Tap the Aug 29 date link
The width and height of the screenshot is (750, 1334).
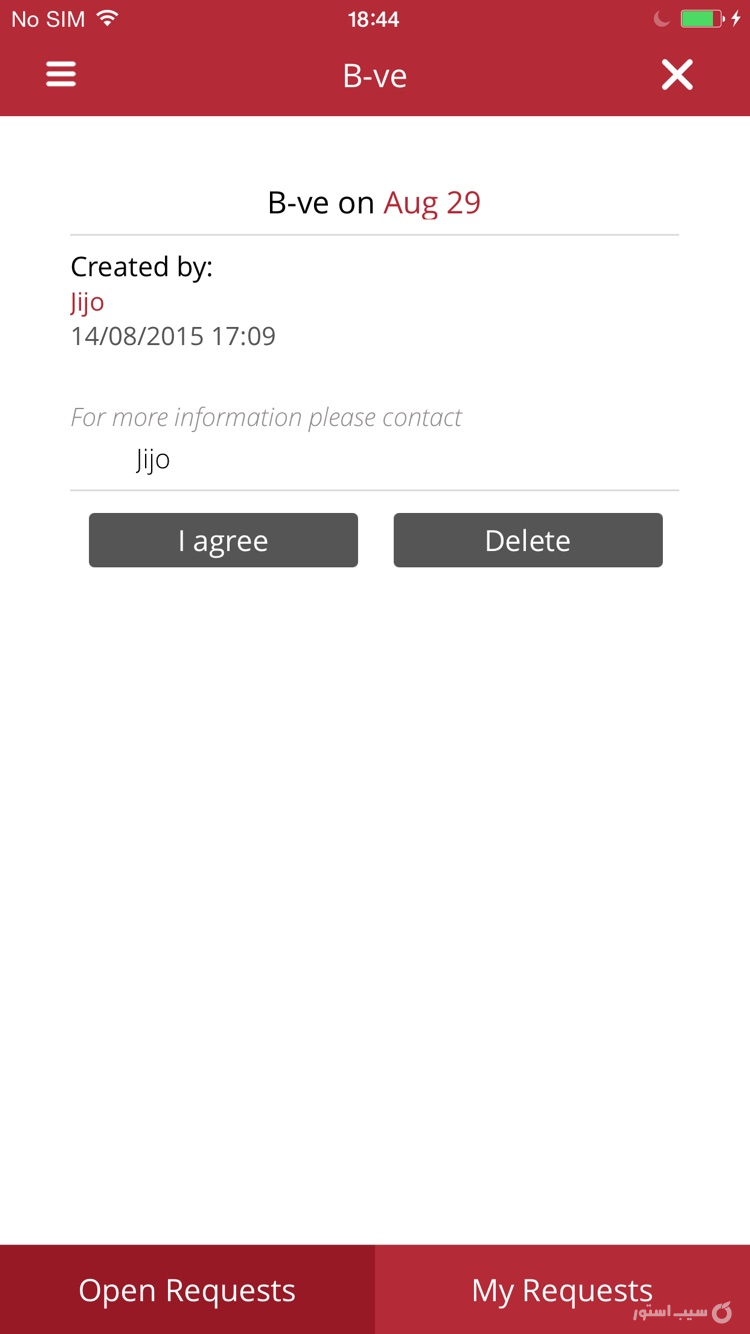[432, 202]
